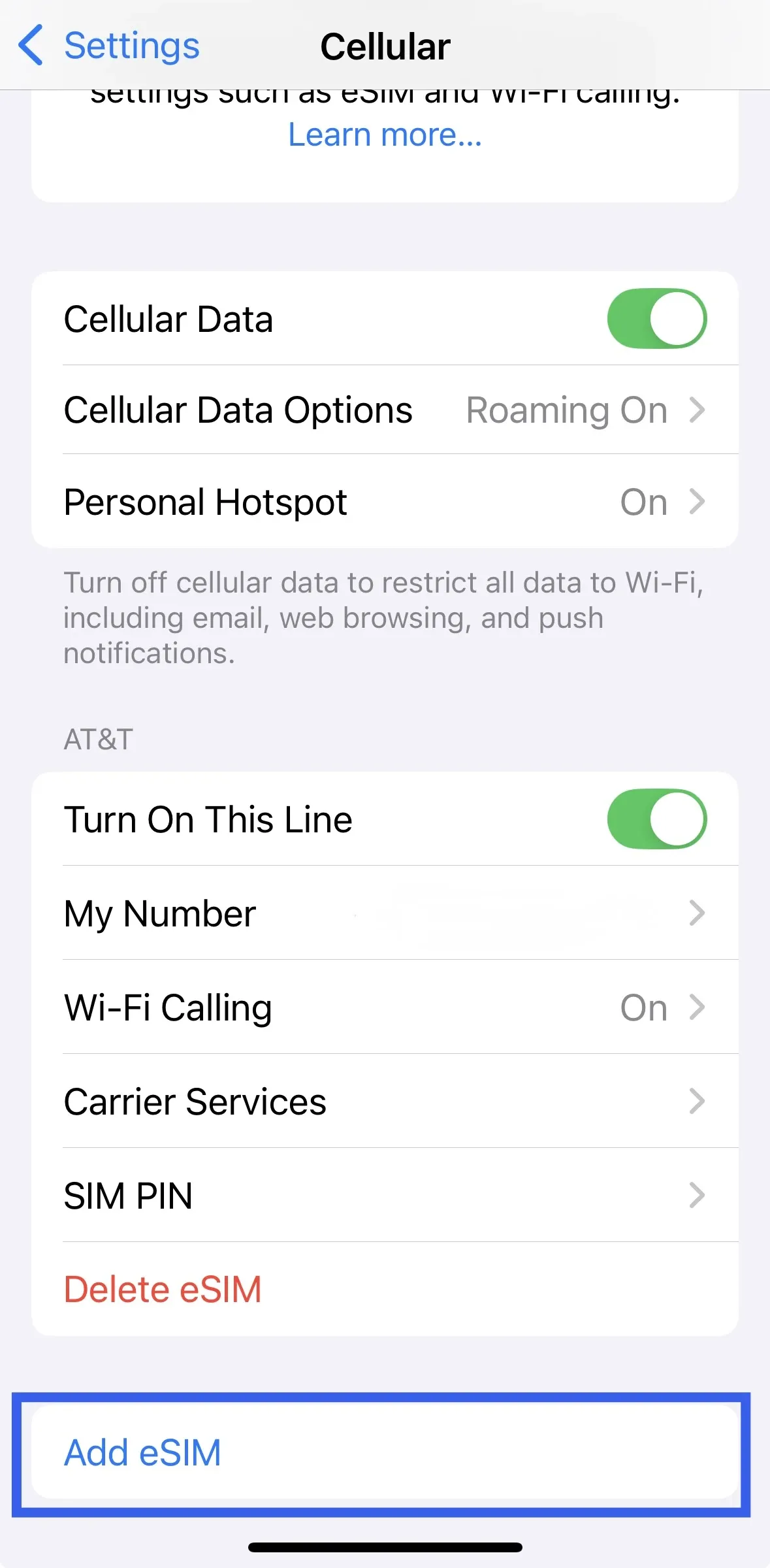Open SIM PIN settings

[385, 1196]
